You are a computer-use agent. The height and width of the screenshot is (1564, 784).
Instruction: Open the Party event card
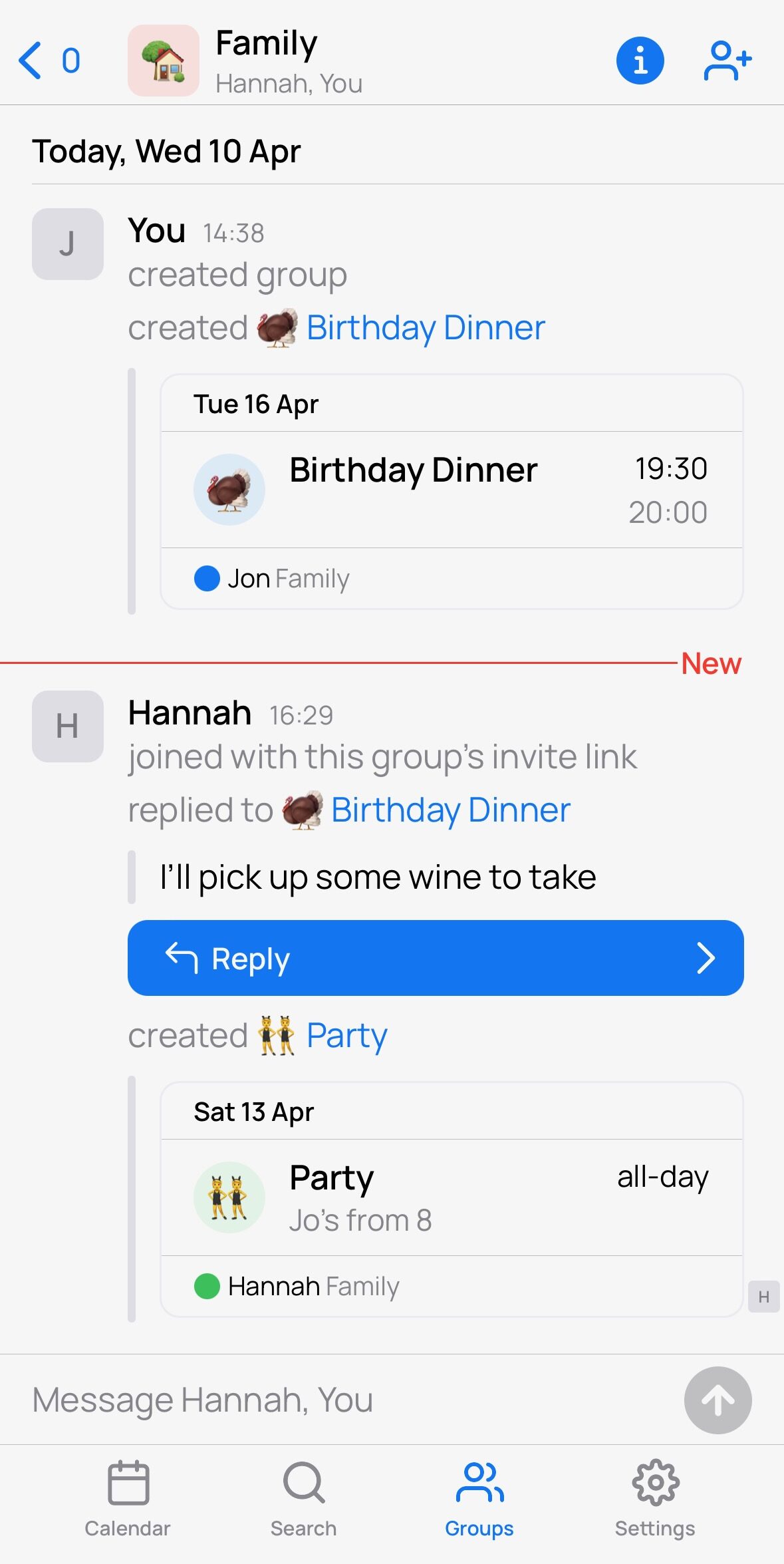coord(451,1197)
